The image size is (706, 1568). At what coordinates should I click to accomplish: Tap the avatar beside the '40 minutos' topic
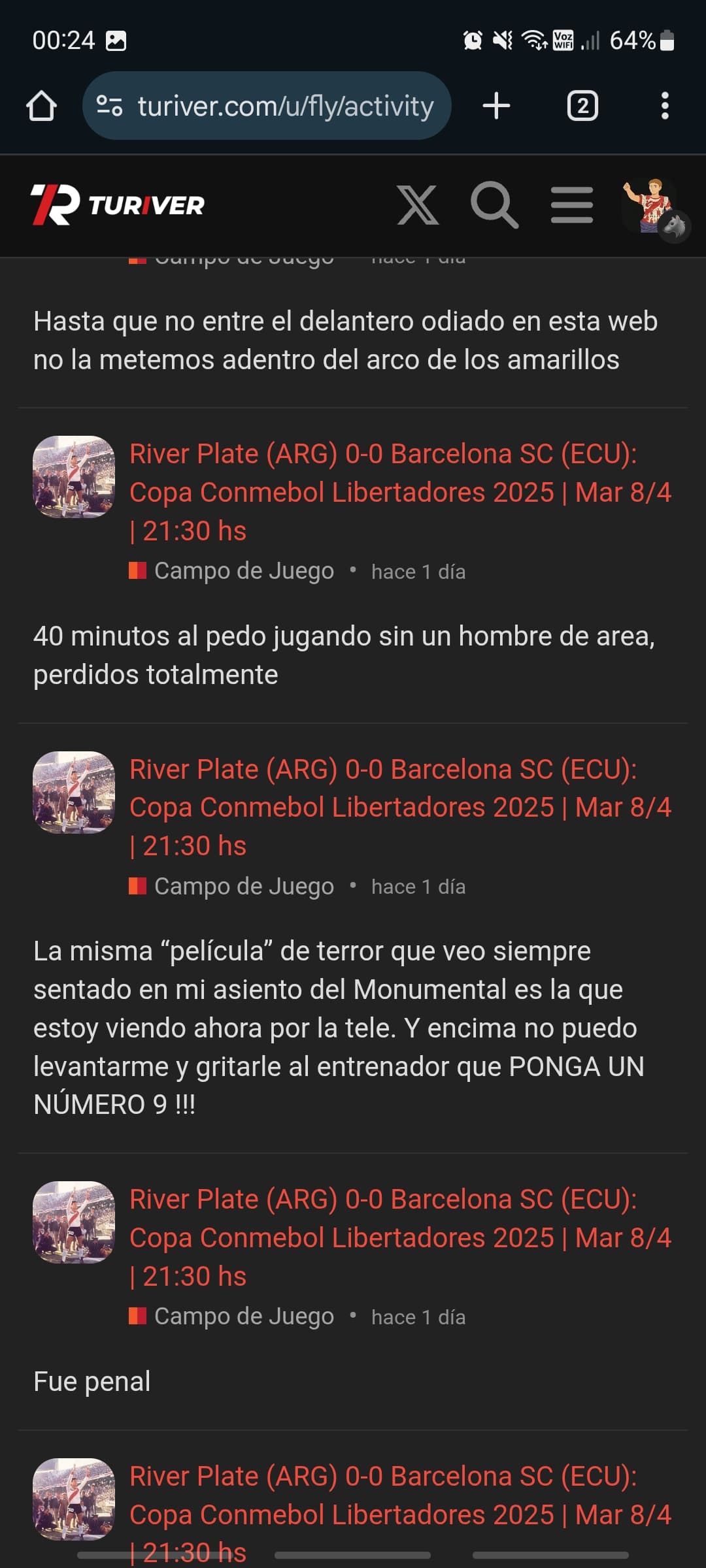pyautogui.click(x=74, y=477)
